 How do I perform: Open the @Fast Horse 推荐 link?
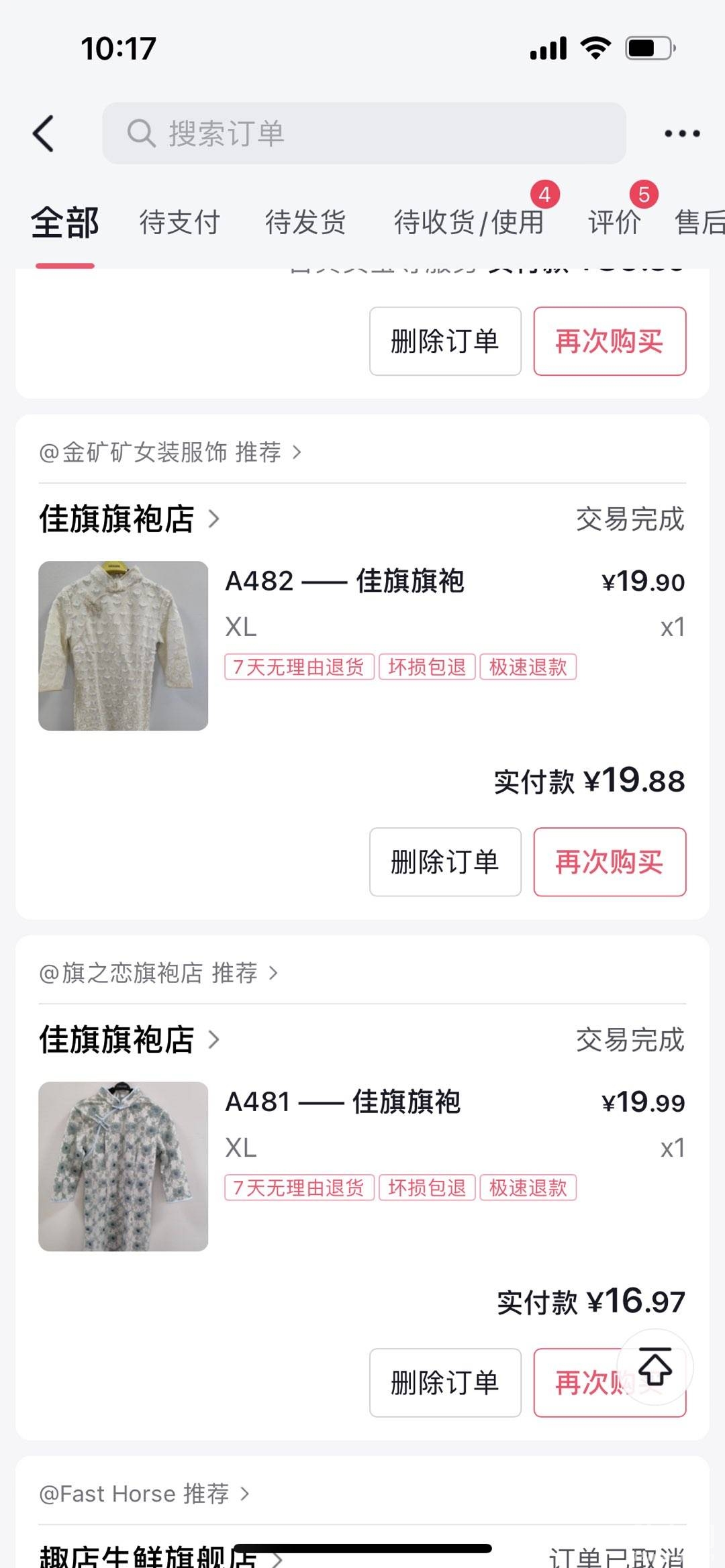[x=144, y=1494]
